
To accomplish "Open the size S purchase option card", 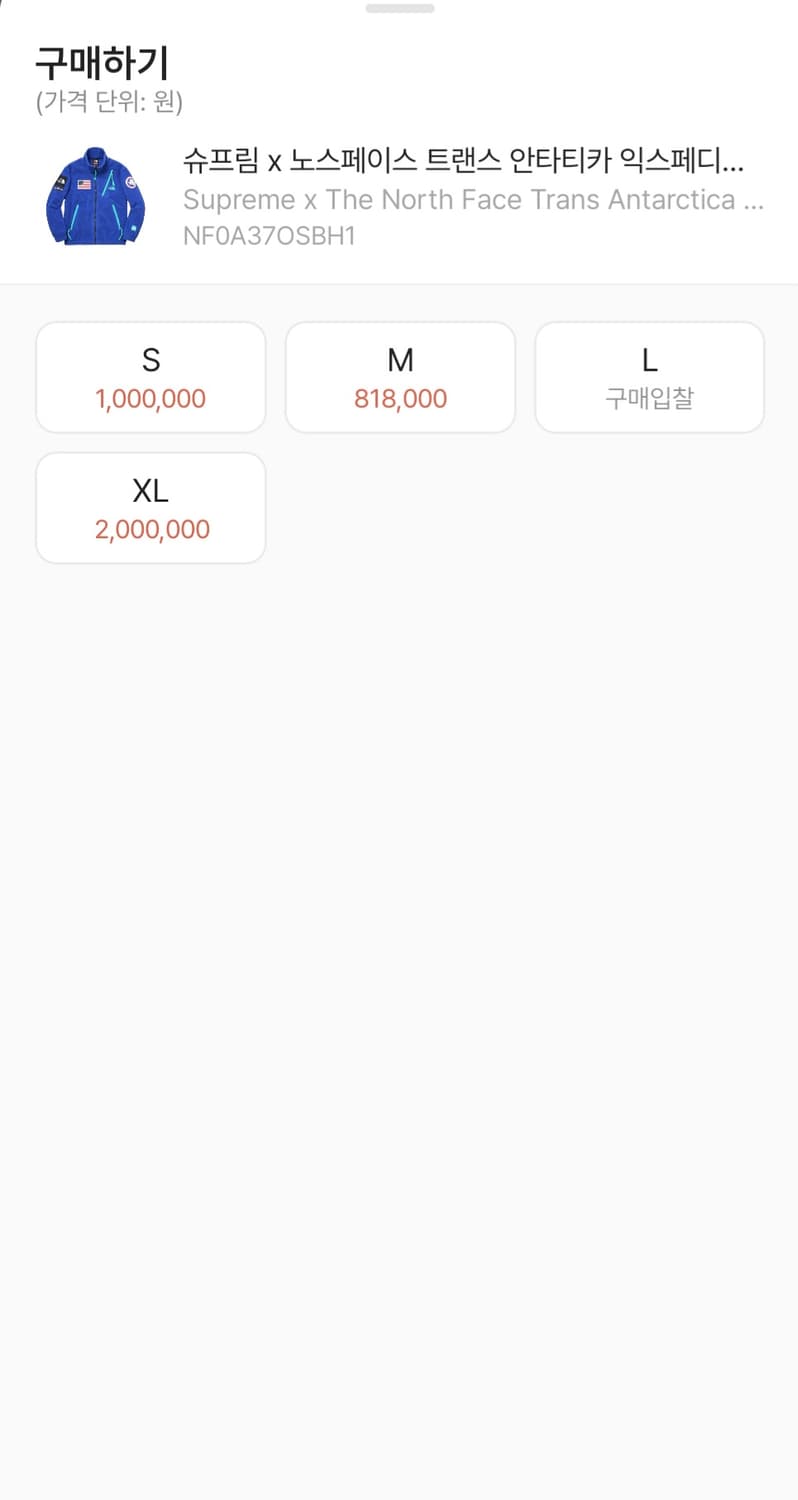I will click(150, 377).
